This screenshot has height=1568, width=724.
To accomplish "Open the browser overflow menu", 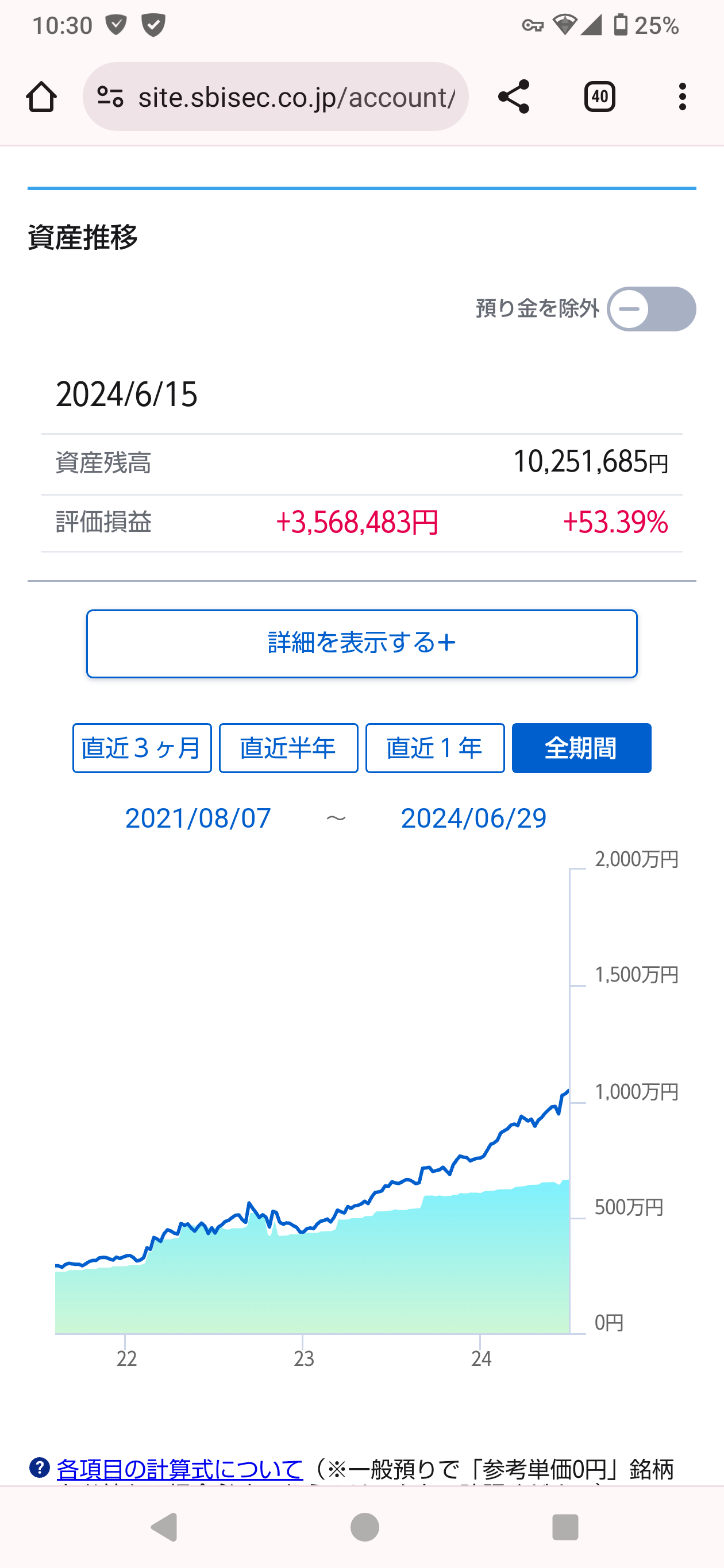I will coord(683,97).
